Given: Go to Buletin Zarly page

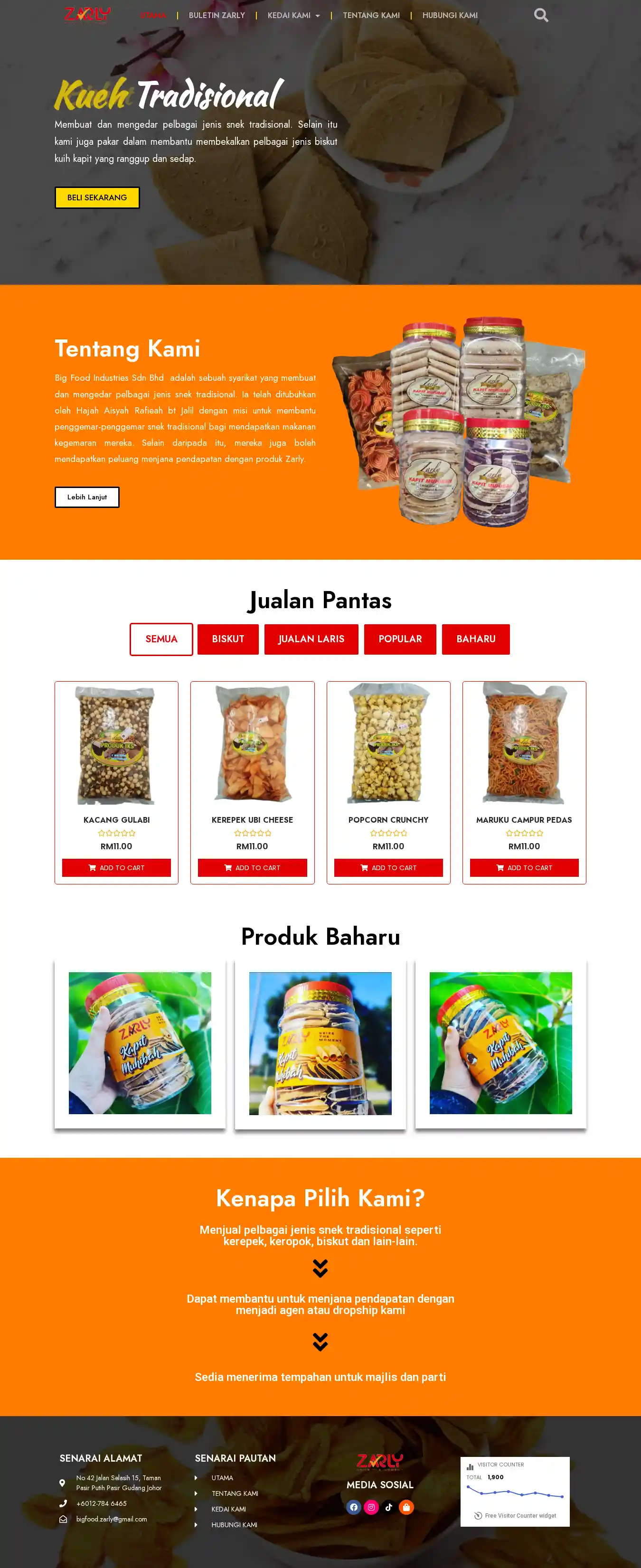Looking at the screenshot, I should 217,15.
